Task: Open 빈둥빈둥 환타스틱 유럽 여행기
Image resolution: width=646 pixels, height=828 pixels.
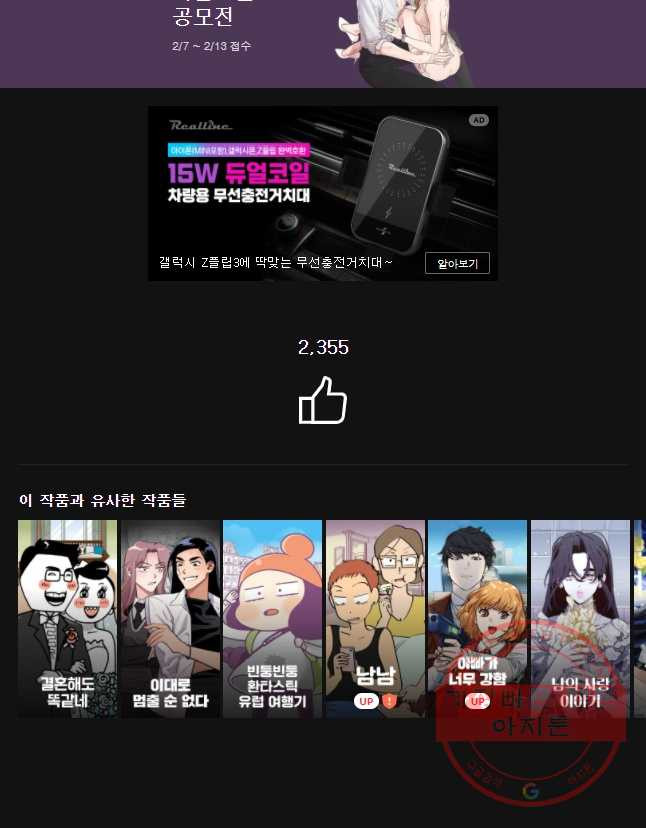Action: click(x=272, y=618)
